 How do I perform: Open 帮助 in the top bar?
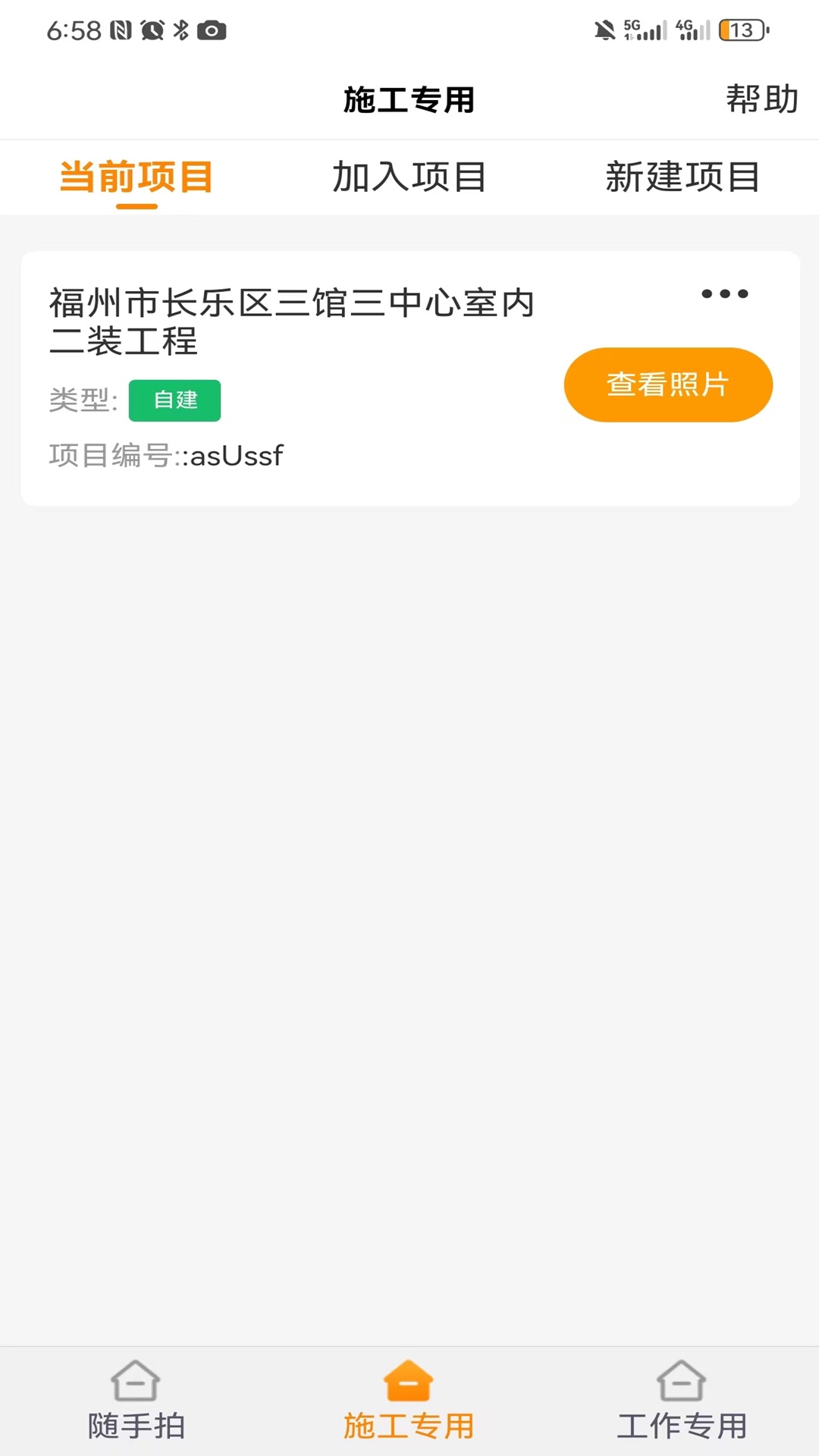761,99
